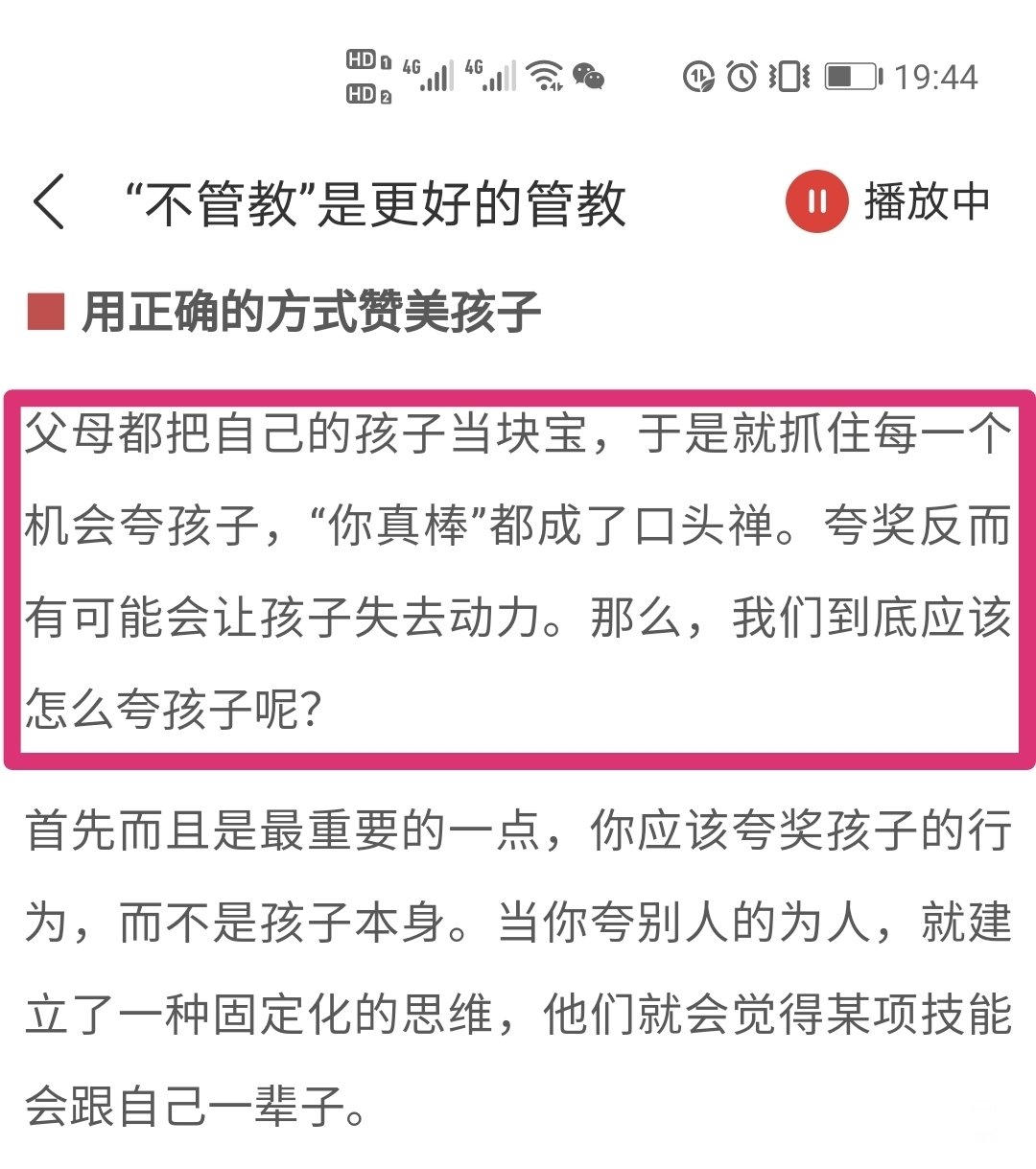Go back using the top-left arrow
This screenshot has width=1036, height=1169.
(50, 202)
